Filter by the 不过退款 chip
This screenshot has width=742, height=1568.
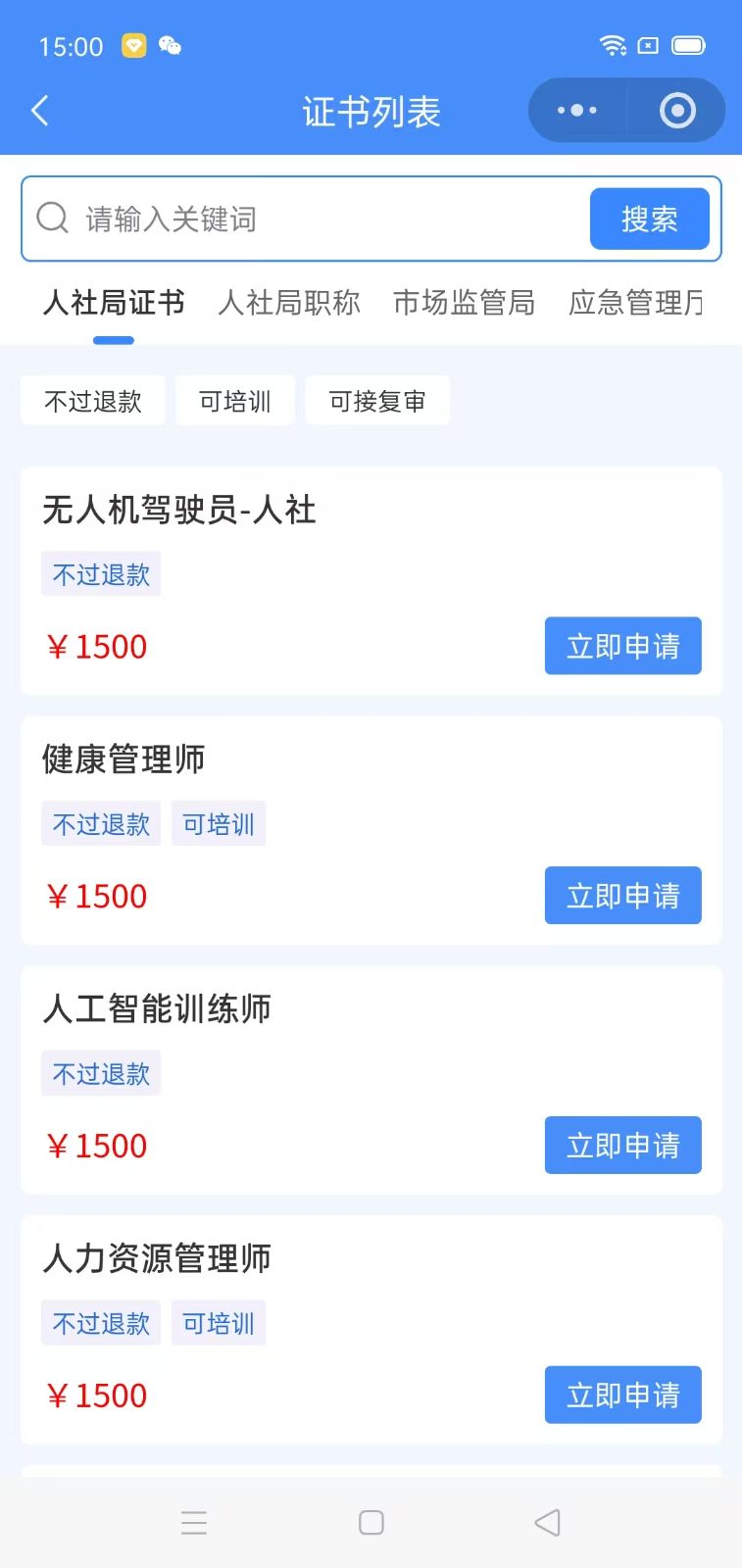pos(93,401)
